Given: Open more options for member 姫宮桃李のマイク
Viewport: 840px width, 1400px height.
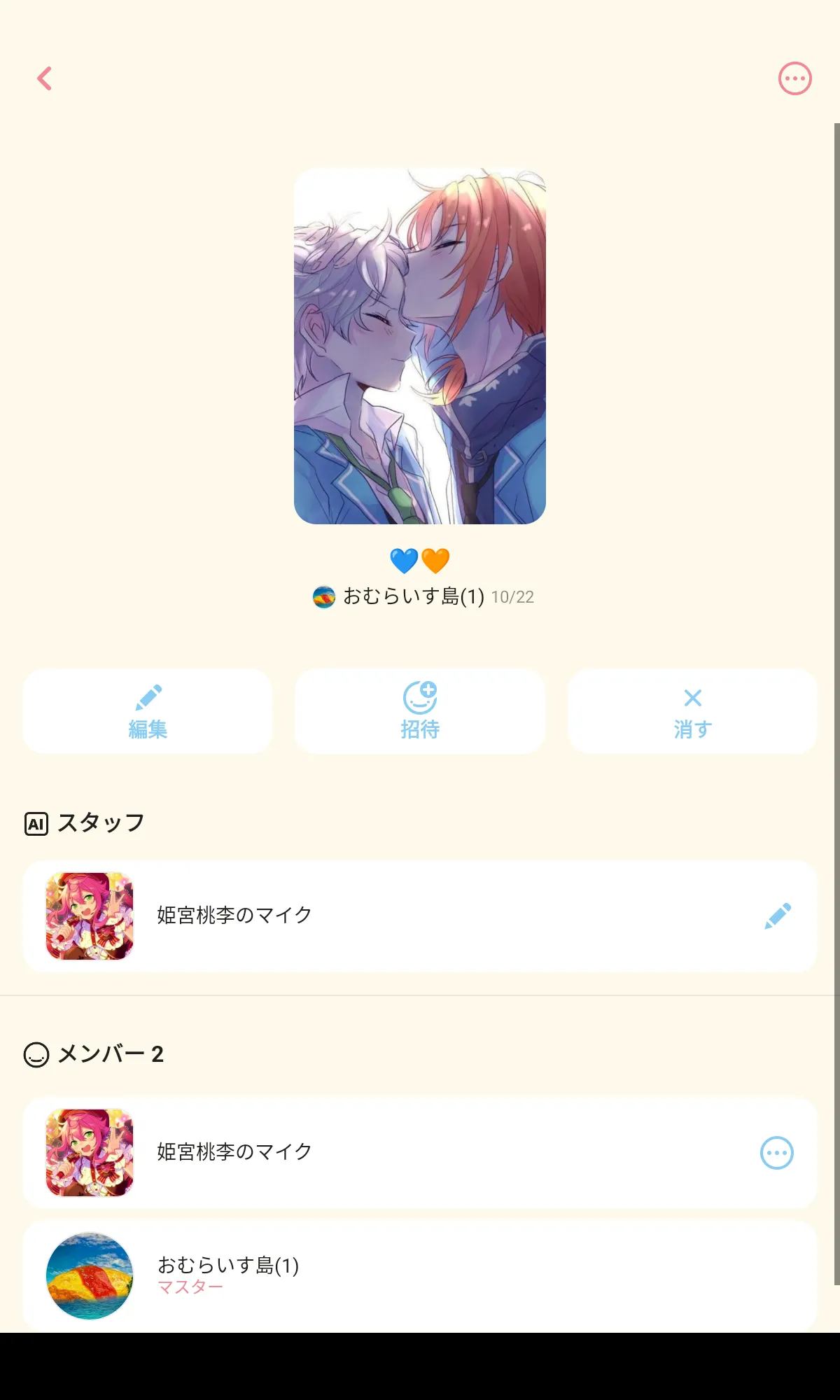Looking at the screenshot, I should pos(777,1153).
